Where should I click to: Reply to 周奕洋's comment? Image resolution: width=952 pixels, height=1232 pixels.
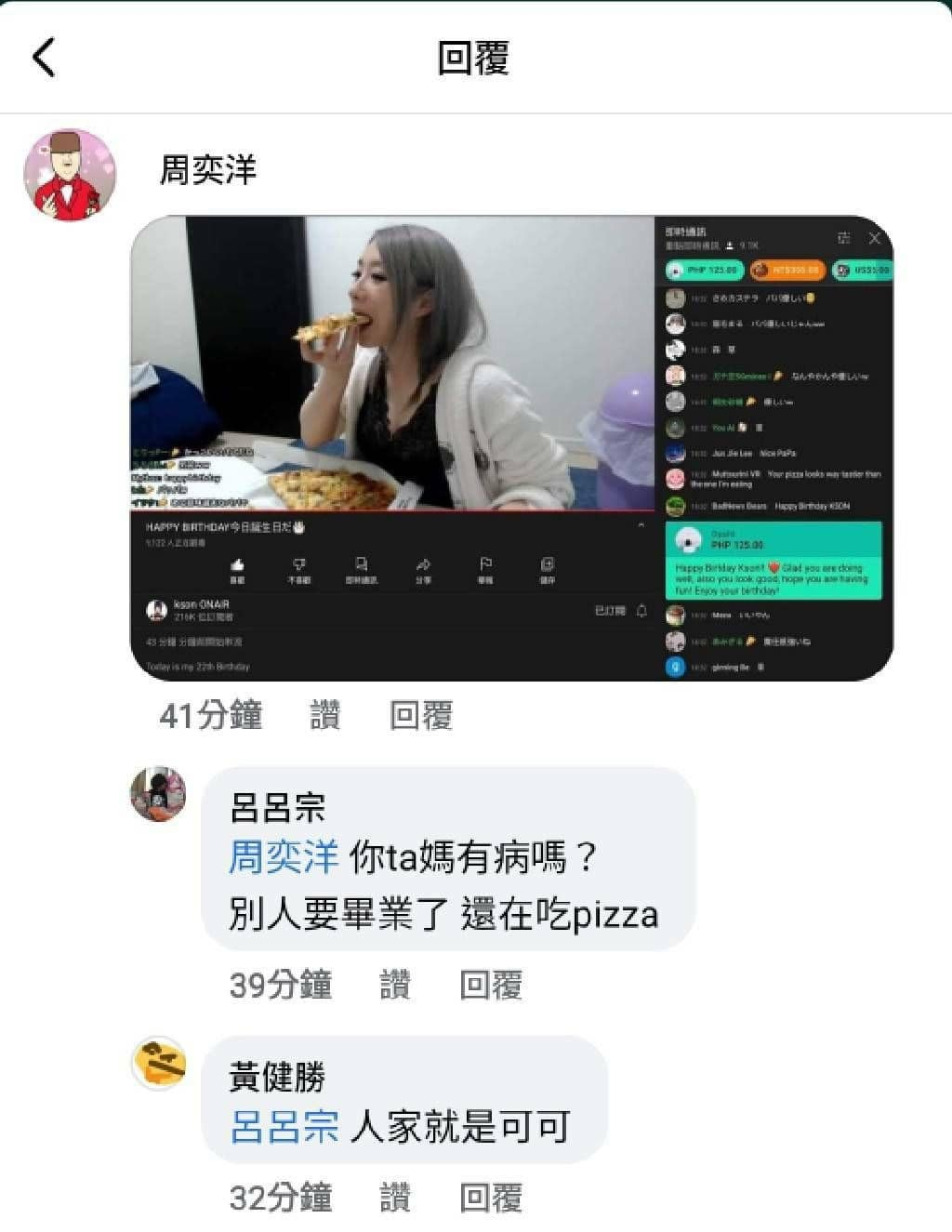[x=421, y=716]
